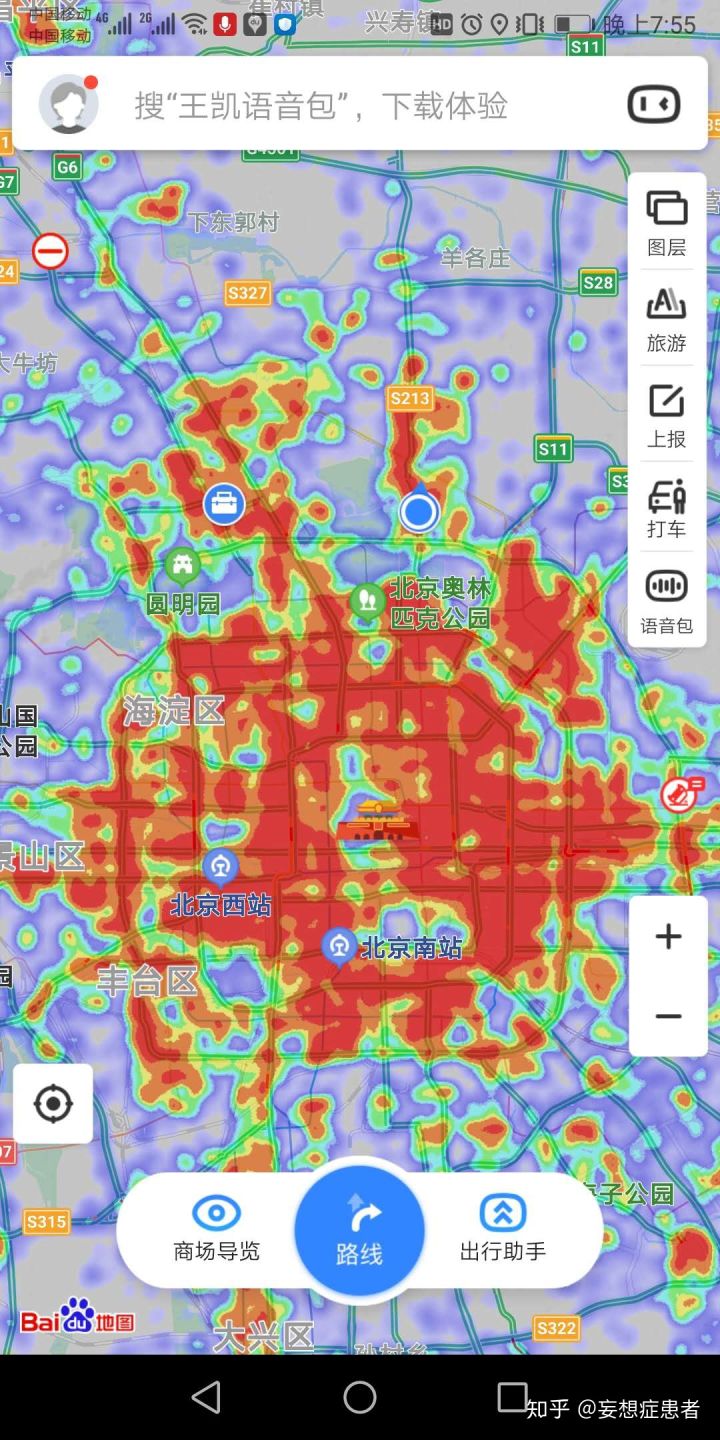Zoom out with the minus button
Screen dimensions: 720x1440
pyautogui.click(x=668, y=1016)
